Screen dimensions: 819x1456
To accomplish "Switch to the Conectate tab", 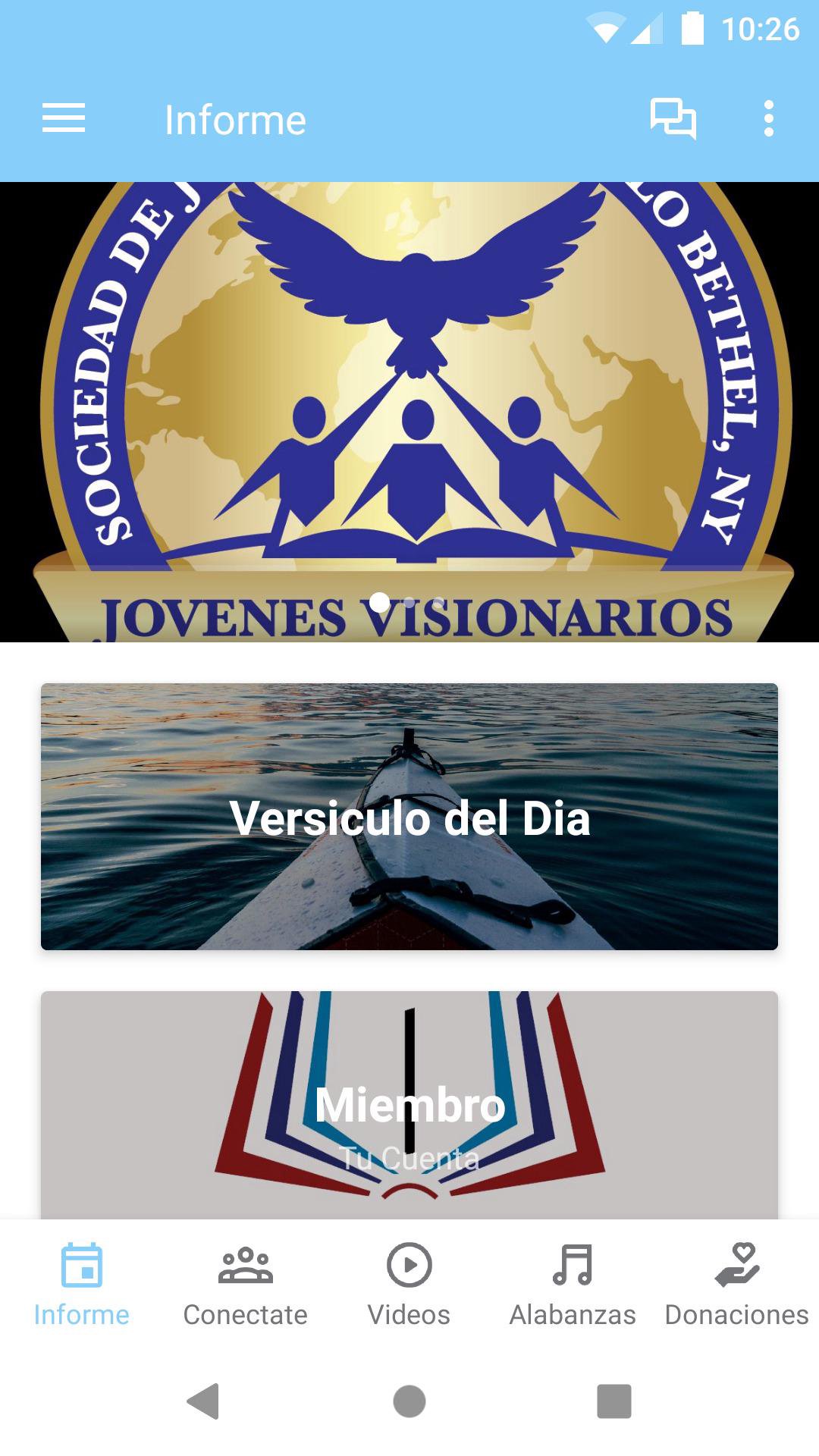I will click(x=246, y=1284).
